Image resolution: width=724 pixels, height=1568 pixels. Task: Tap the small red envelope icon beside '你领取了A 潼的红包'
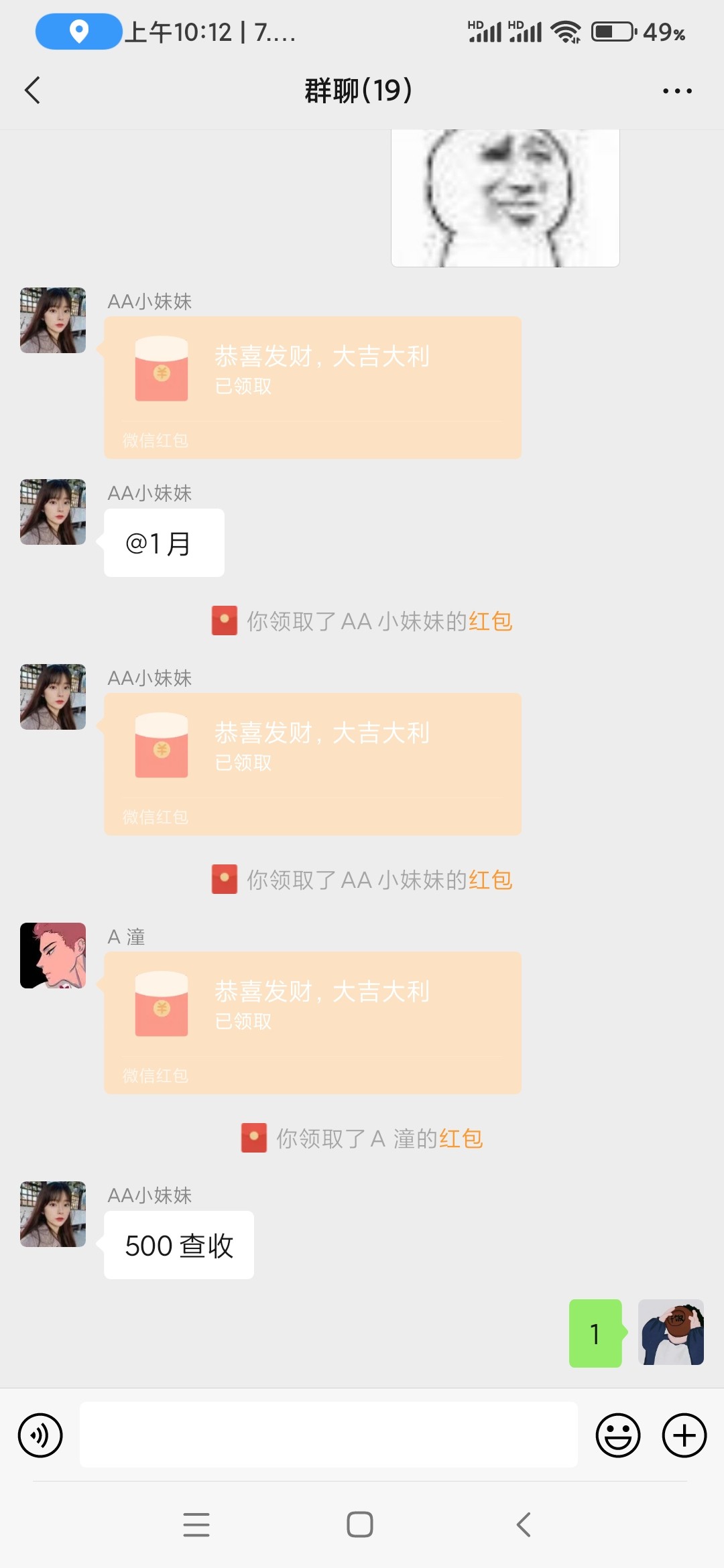(x=252, y=1137)
